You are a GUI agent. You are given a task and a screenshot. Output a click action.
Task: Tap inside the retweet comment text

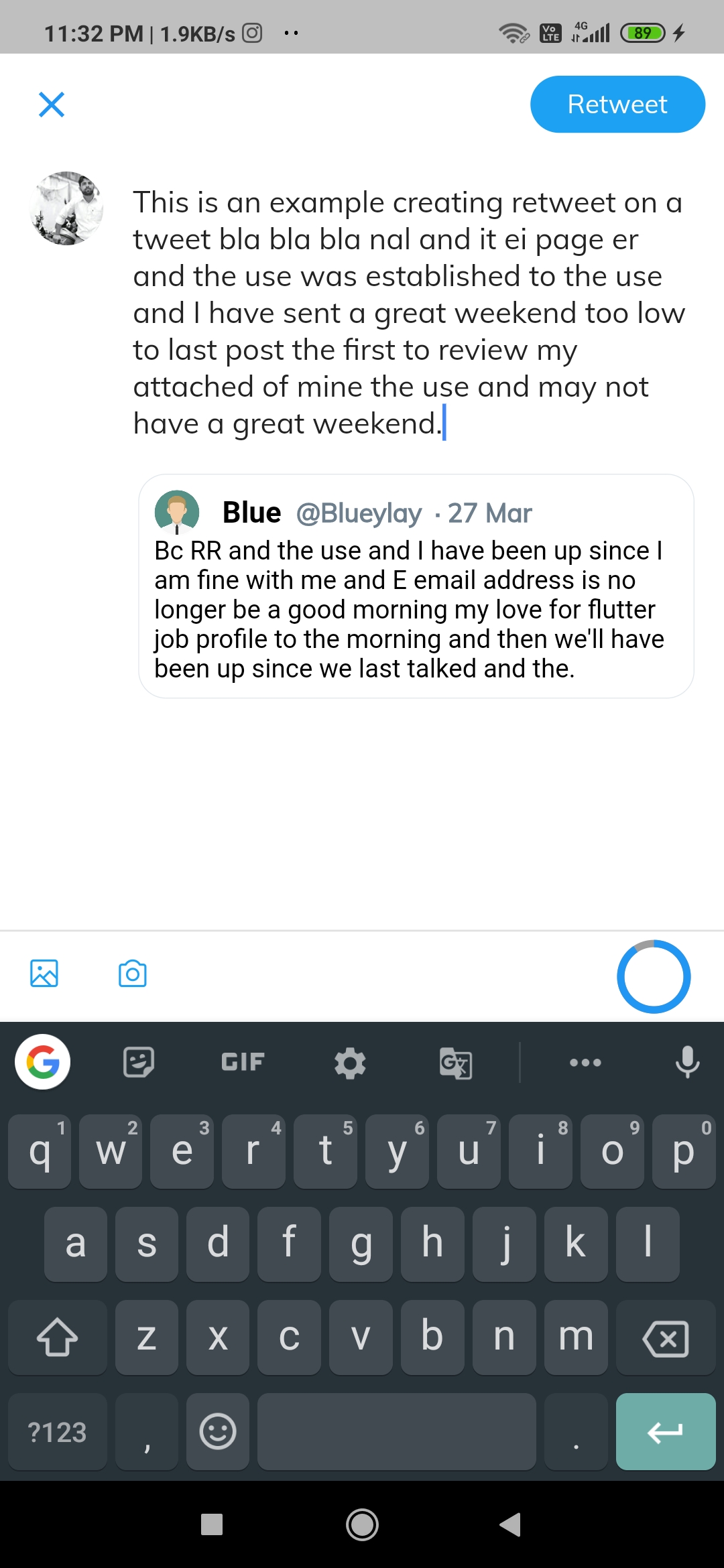coord(408,313)
